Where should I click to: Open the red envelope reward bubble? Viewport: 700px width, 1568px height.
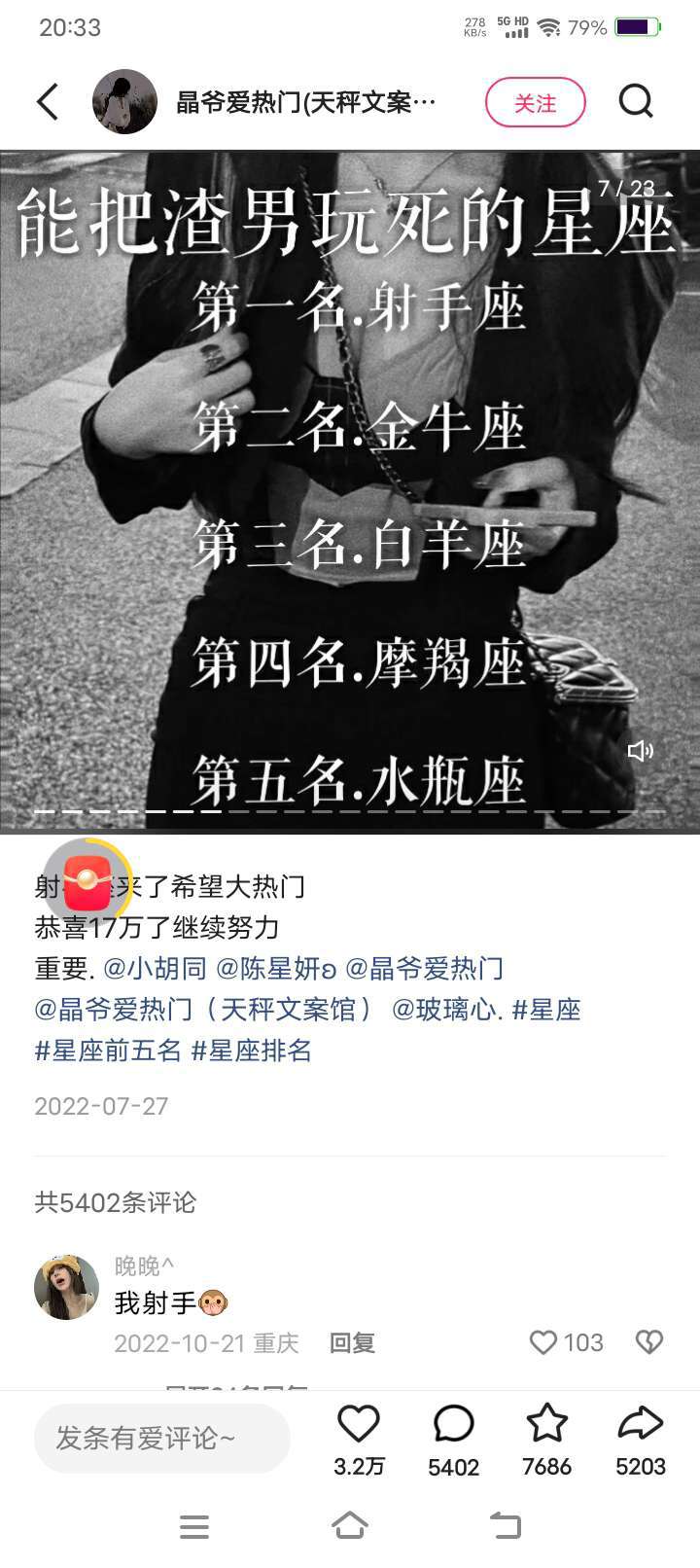point(87,882)
